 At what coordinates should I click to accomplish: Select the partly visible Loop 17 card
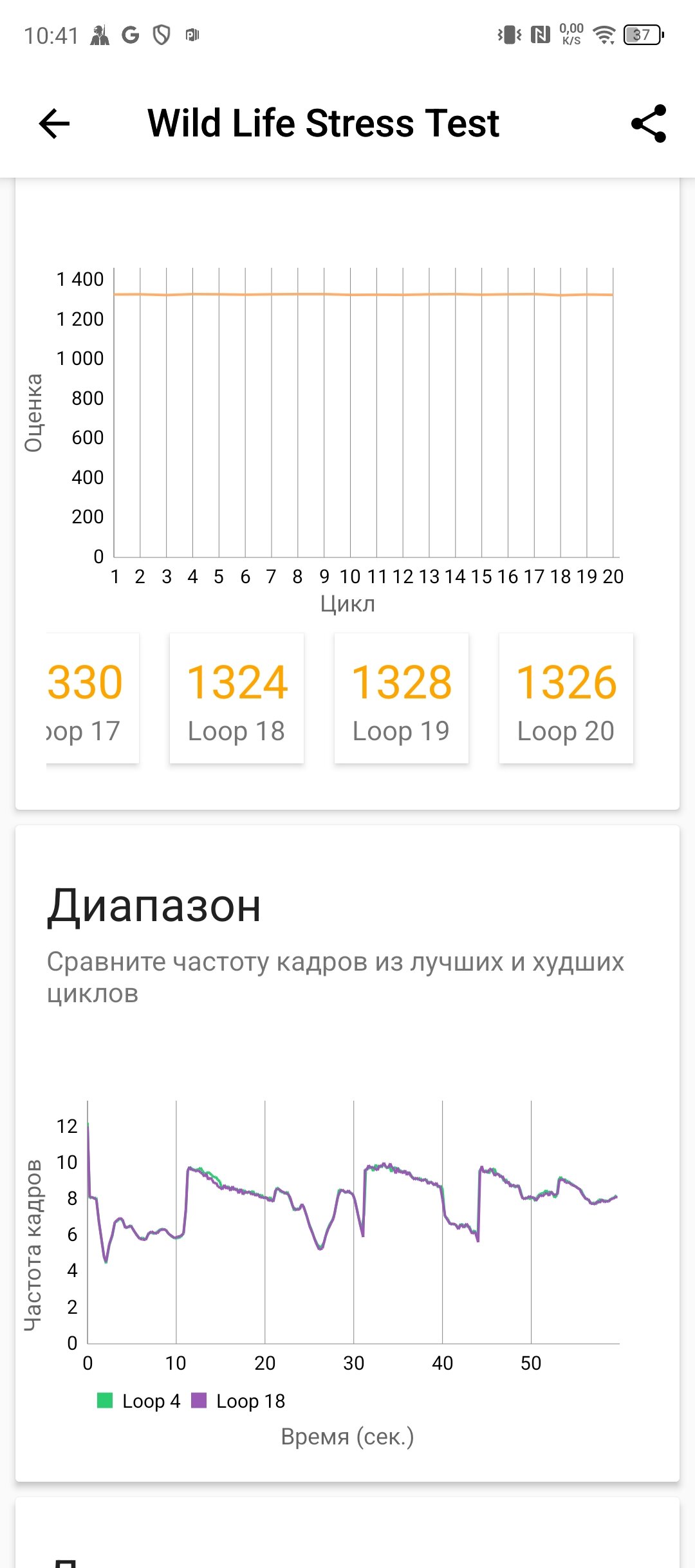pyautogui.click(x=93, y=698)
